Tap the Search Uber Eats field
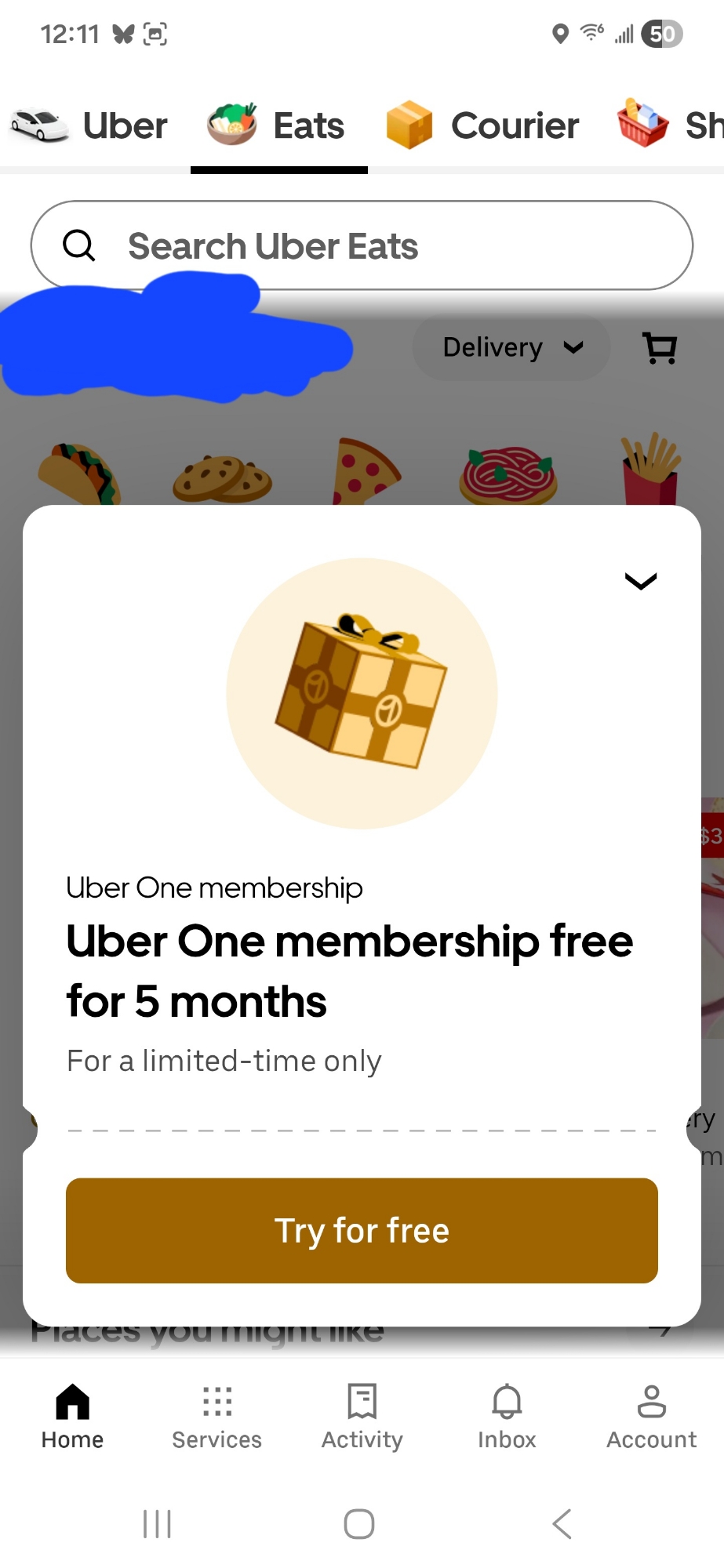This screenshot has height=1568, width=724. coord(362,245)
